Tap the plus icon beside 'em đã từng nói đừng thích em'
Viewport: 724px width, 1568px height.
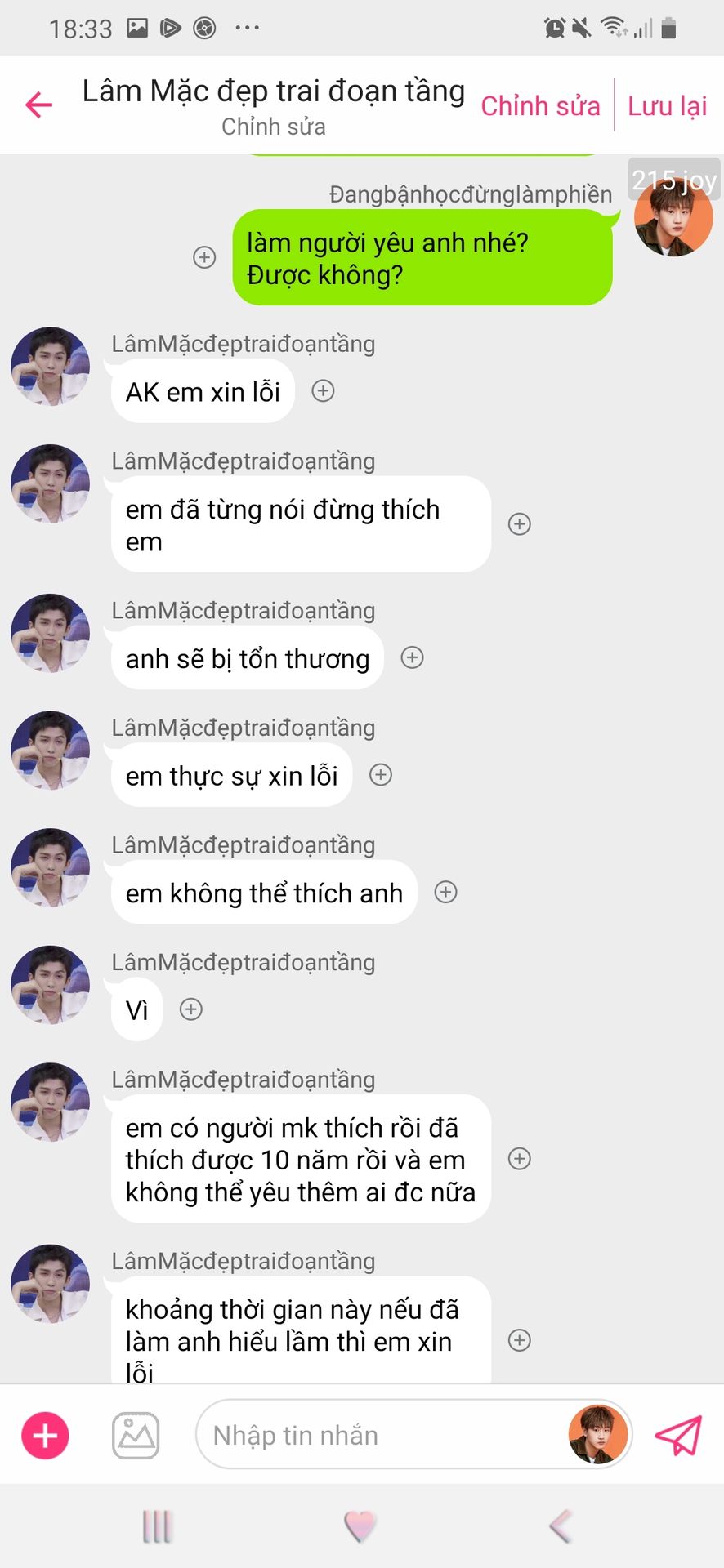pos(520,524)
